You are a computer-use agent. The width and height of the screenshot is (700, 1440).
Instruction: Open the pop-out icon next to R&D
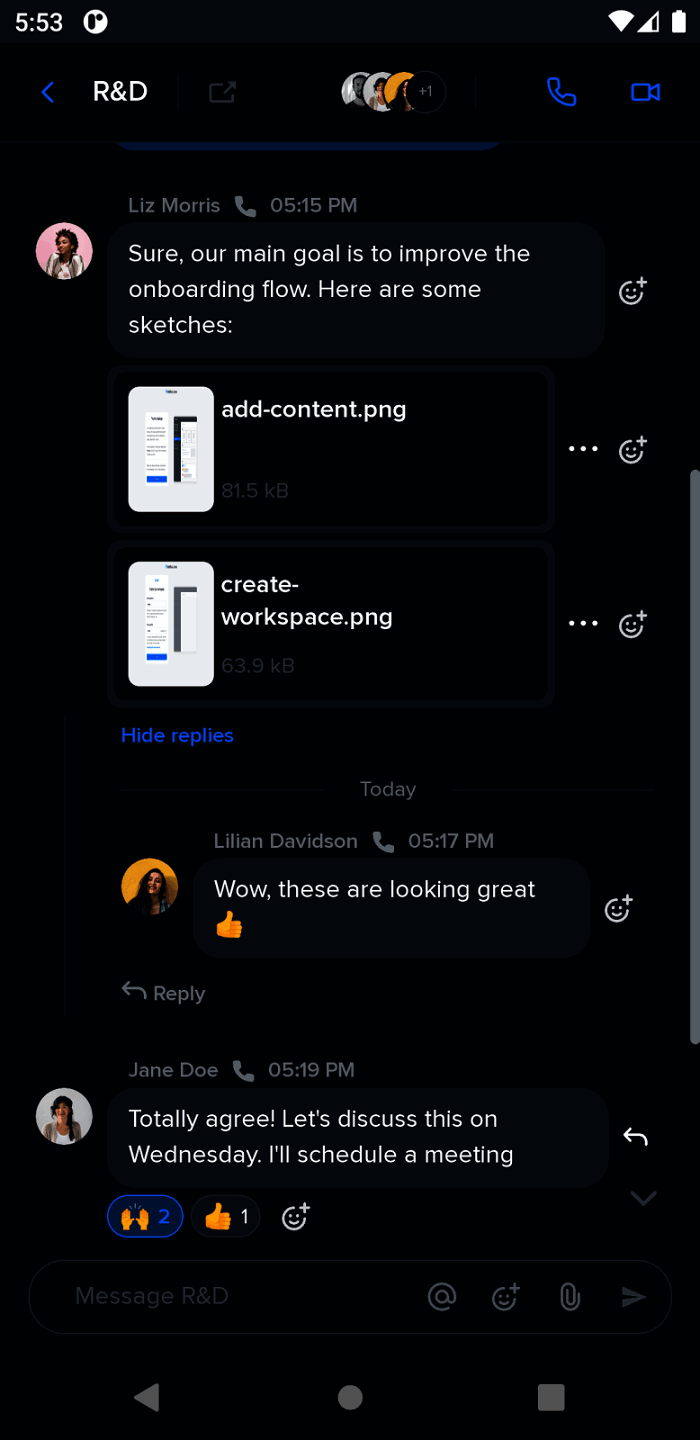click(222, 93)
